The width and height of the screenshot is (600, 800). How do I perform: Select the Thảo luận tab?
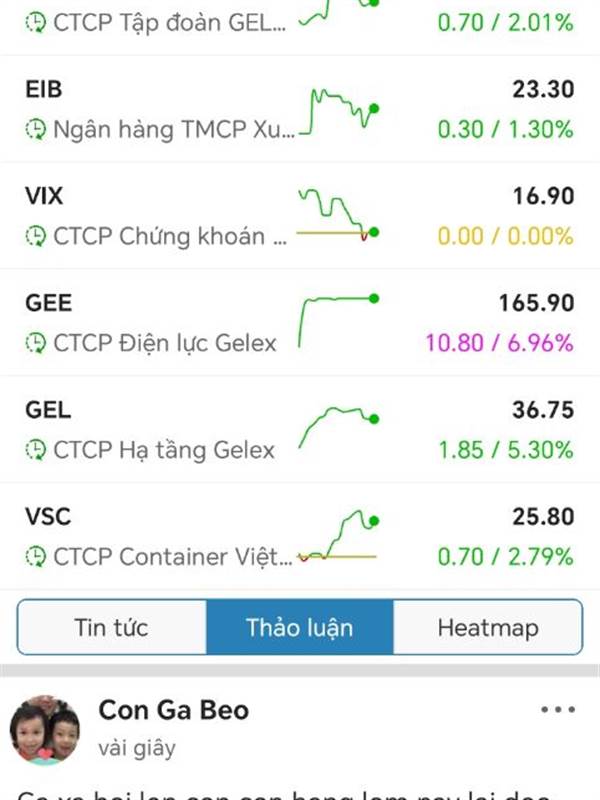click(x=299, y=628)
